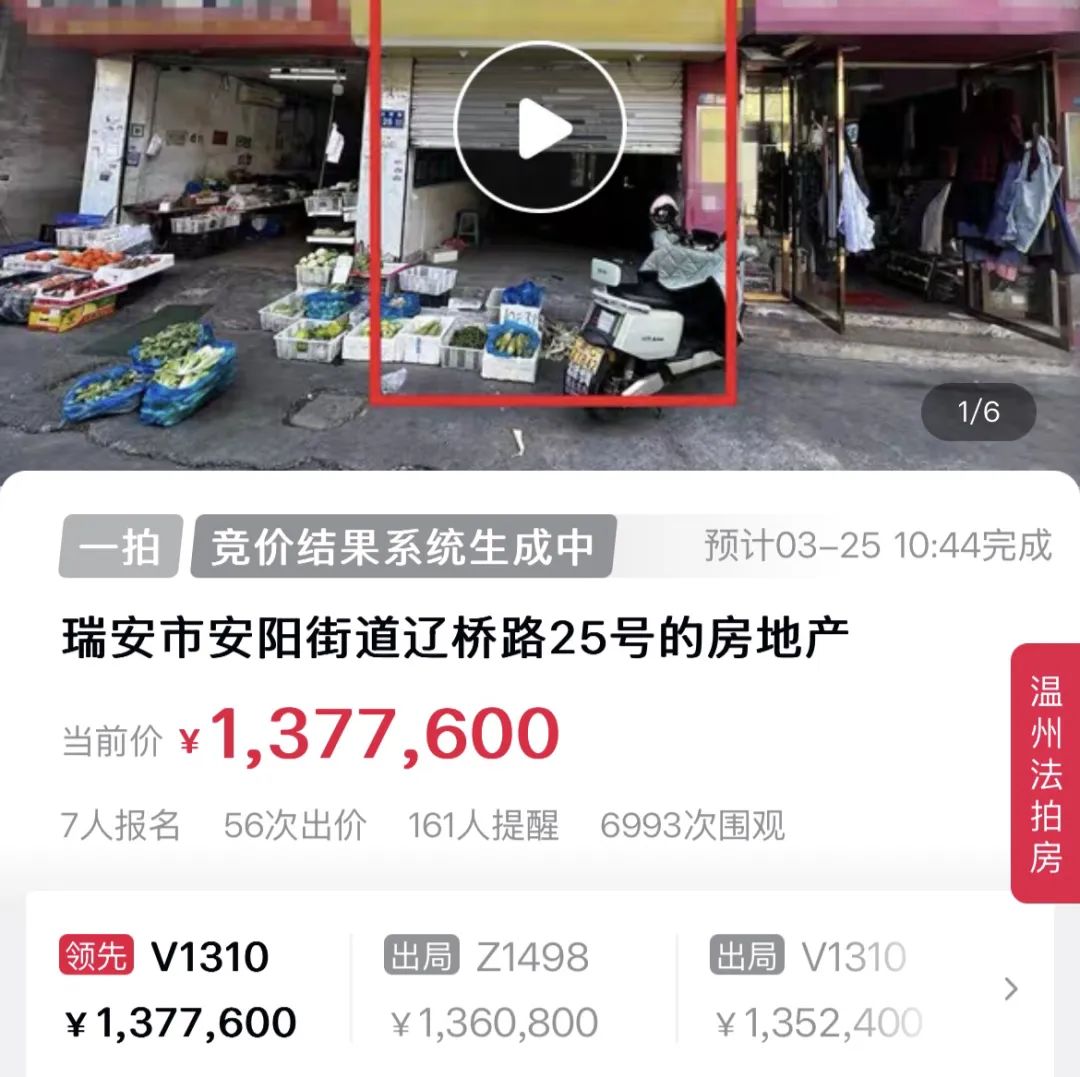1080x1077 pixels.
Task: Open the 1/6 photo gallery indicator
Action: (x=978, y=412)
